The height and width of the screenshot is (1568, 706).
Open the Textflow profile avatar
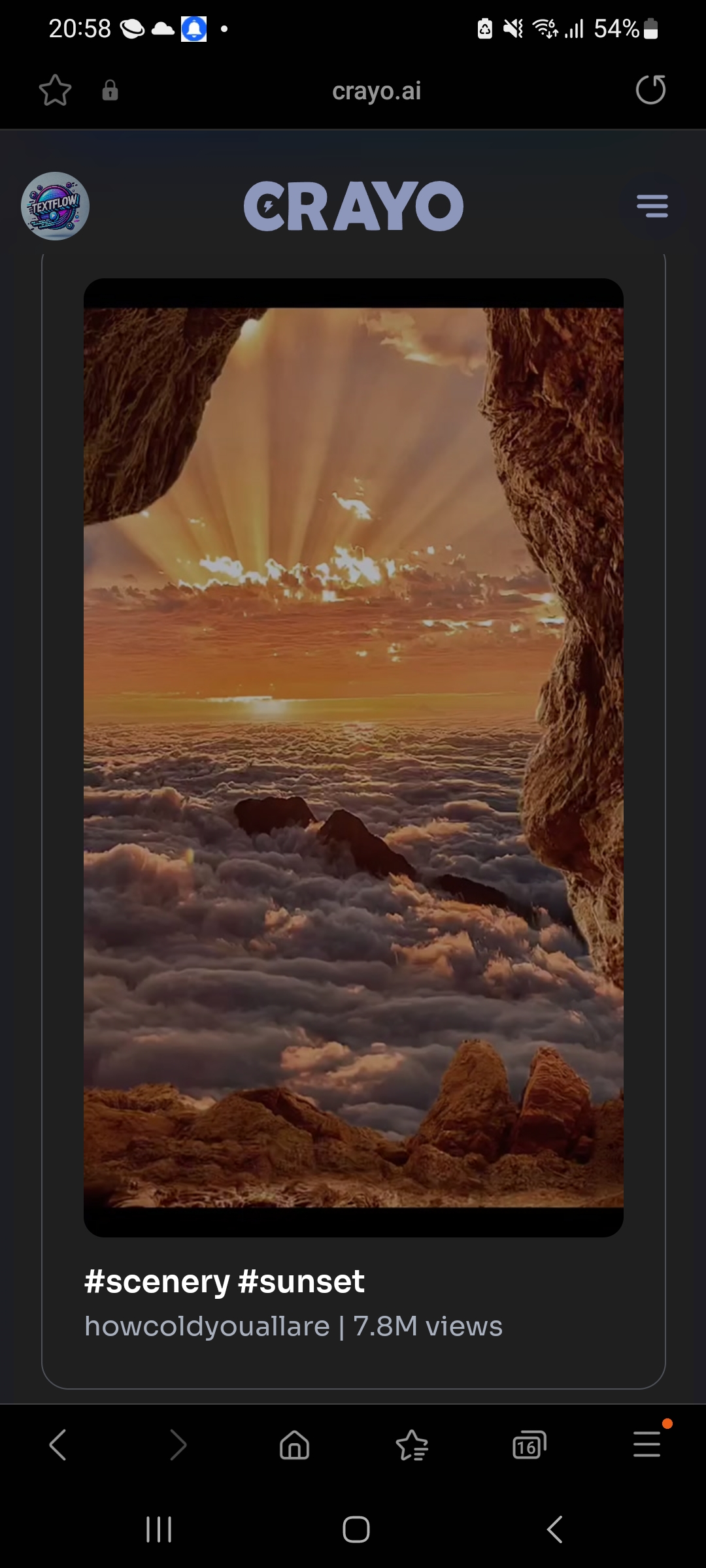point(55,206)
